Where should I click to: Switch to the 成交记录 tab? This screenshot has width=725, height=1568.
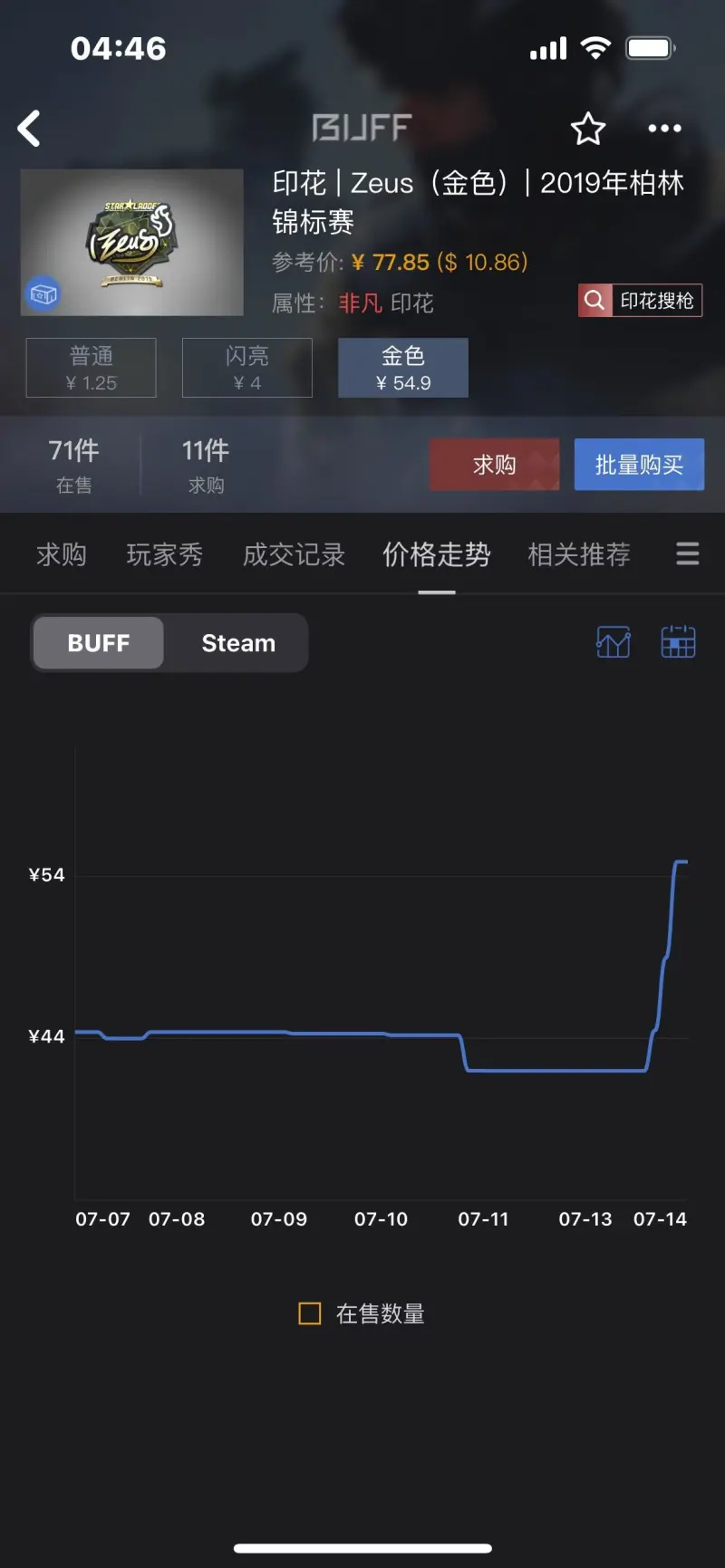click(294, 554)
